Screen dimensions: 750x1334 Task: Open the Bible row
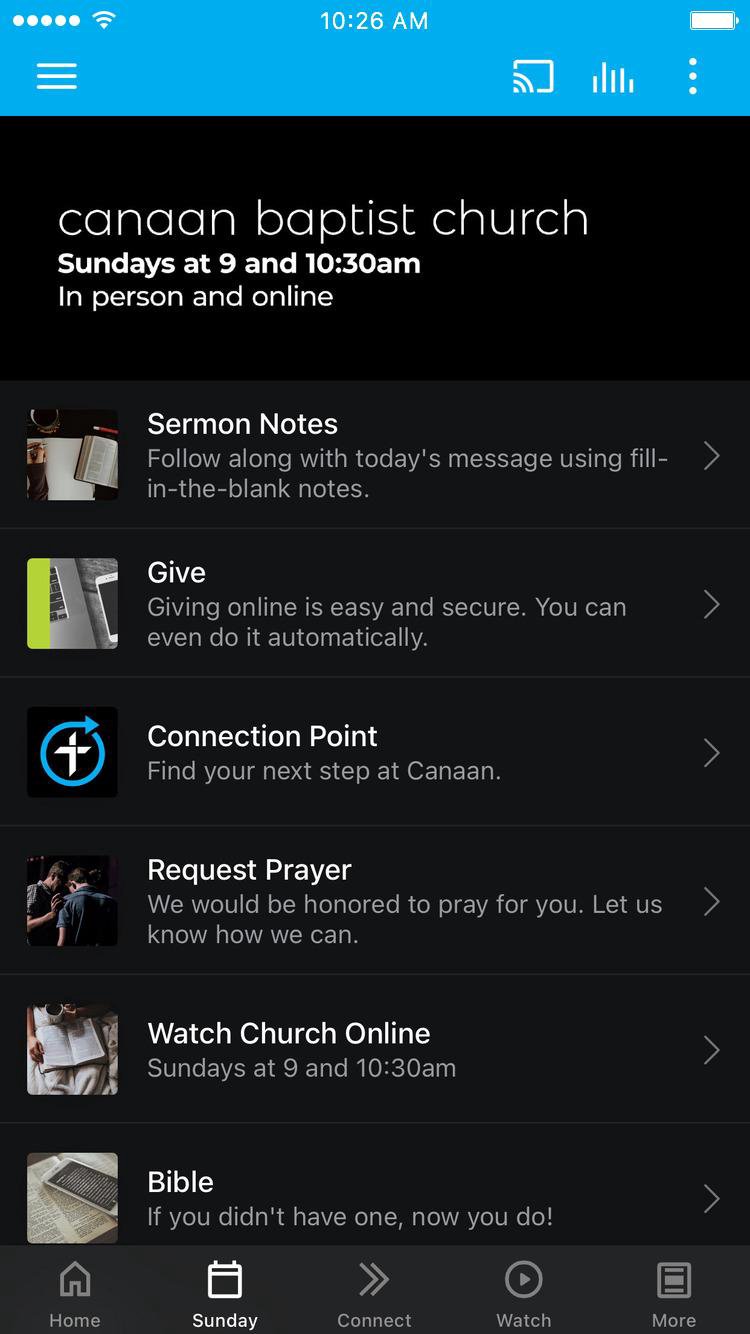tap(375, 1197)
